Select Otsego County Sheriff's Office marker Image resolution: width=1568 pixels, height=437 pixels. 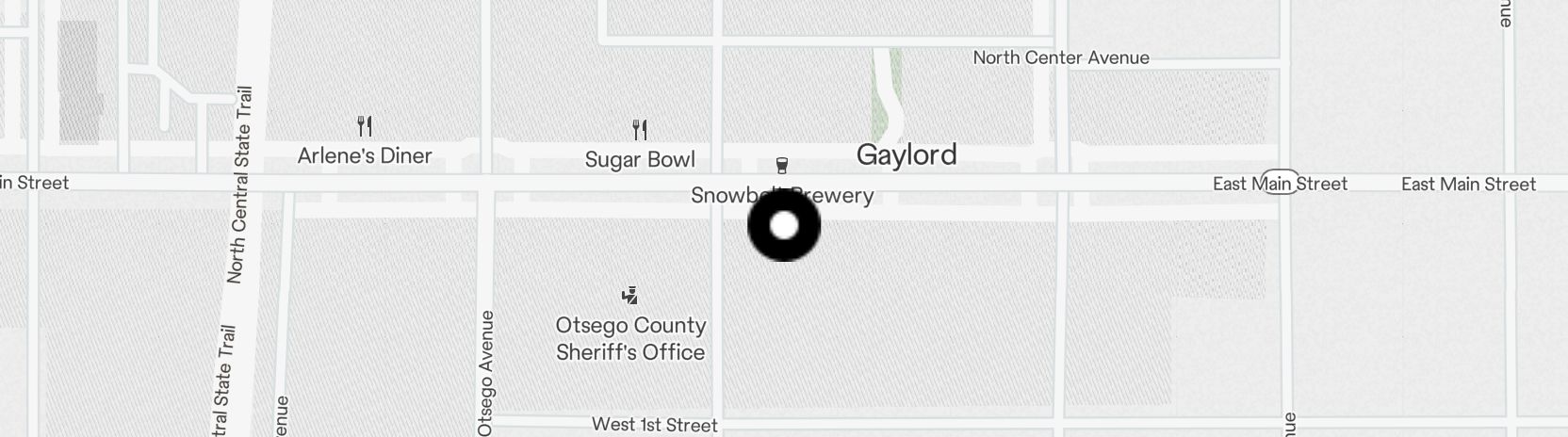[x=629, y=296]
